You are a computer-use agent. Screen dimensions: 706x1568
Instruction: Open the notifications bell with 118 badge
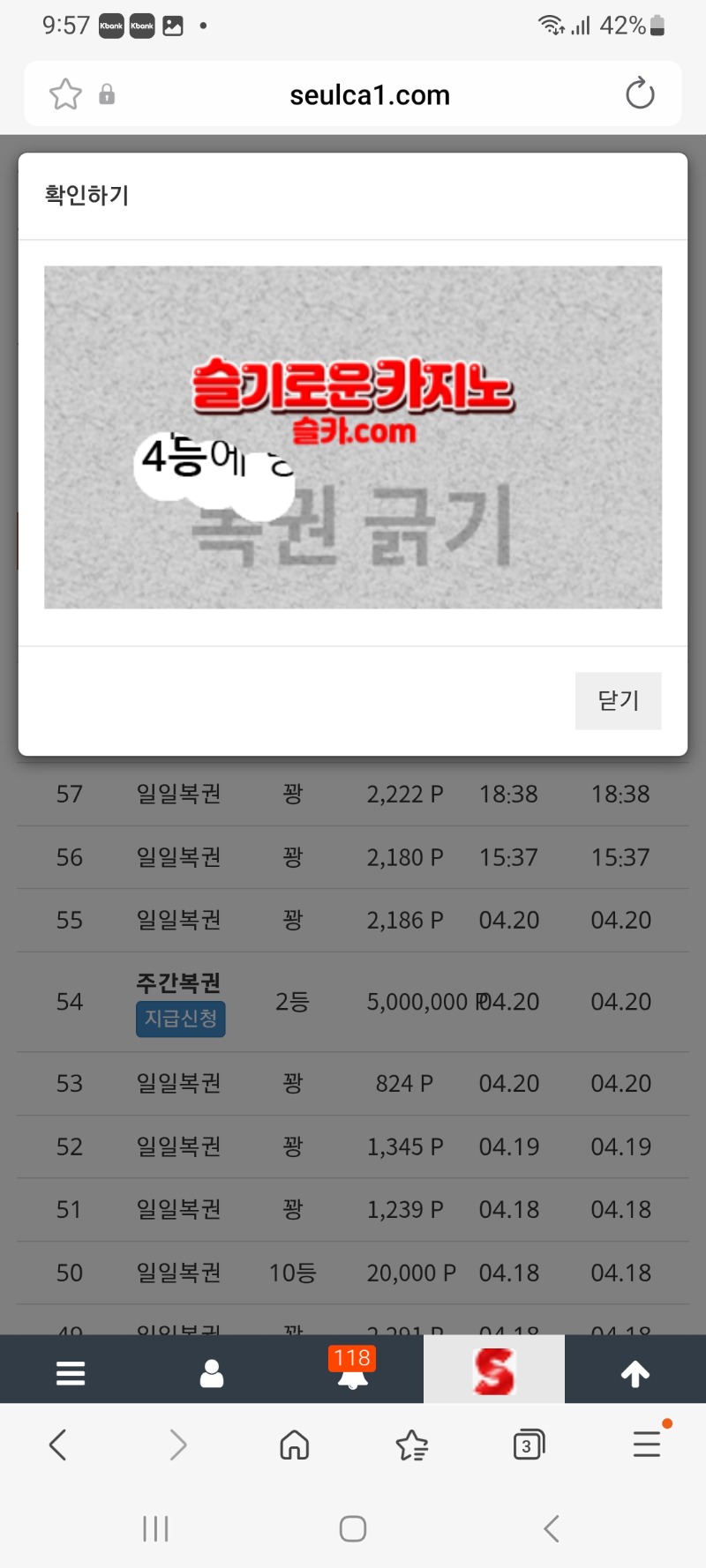353,1372
